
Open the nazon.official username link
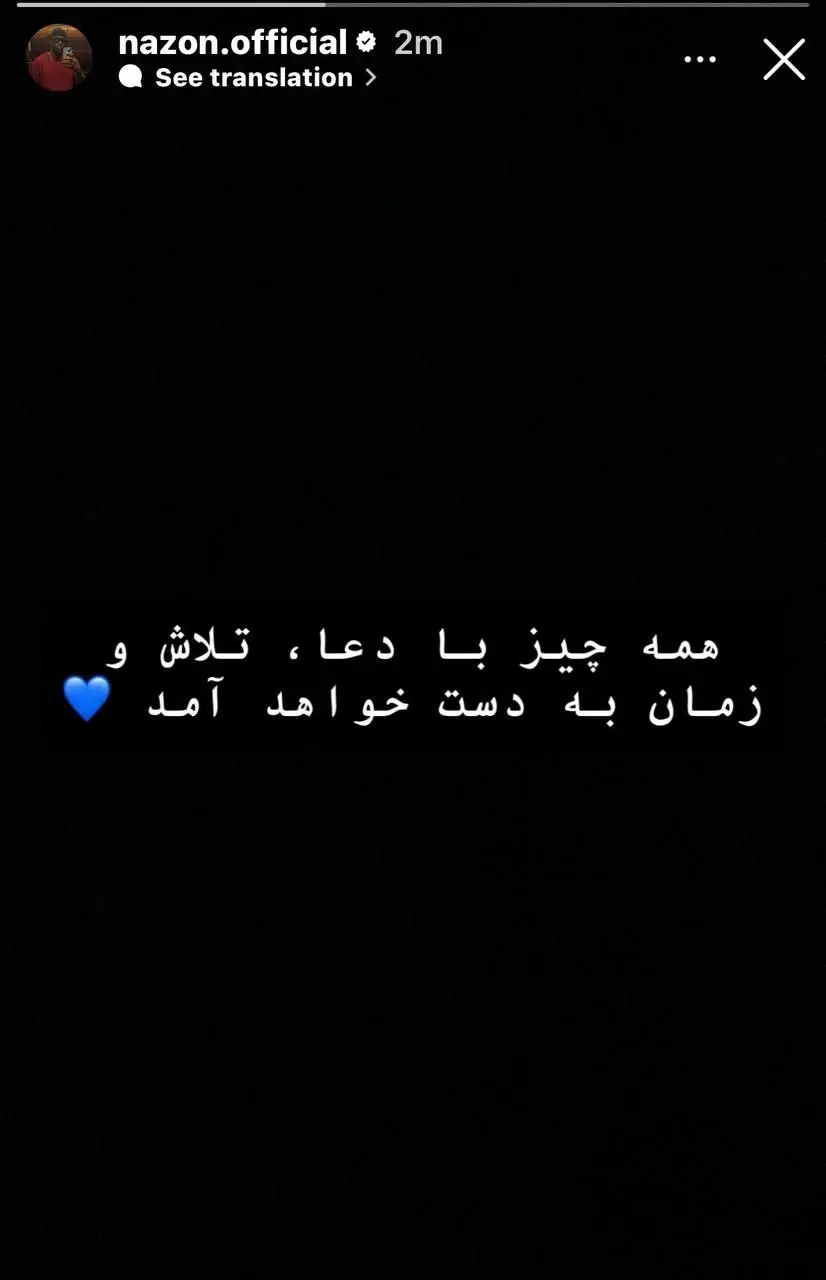232,42
